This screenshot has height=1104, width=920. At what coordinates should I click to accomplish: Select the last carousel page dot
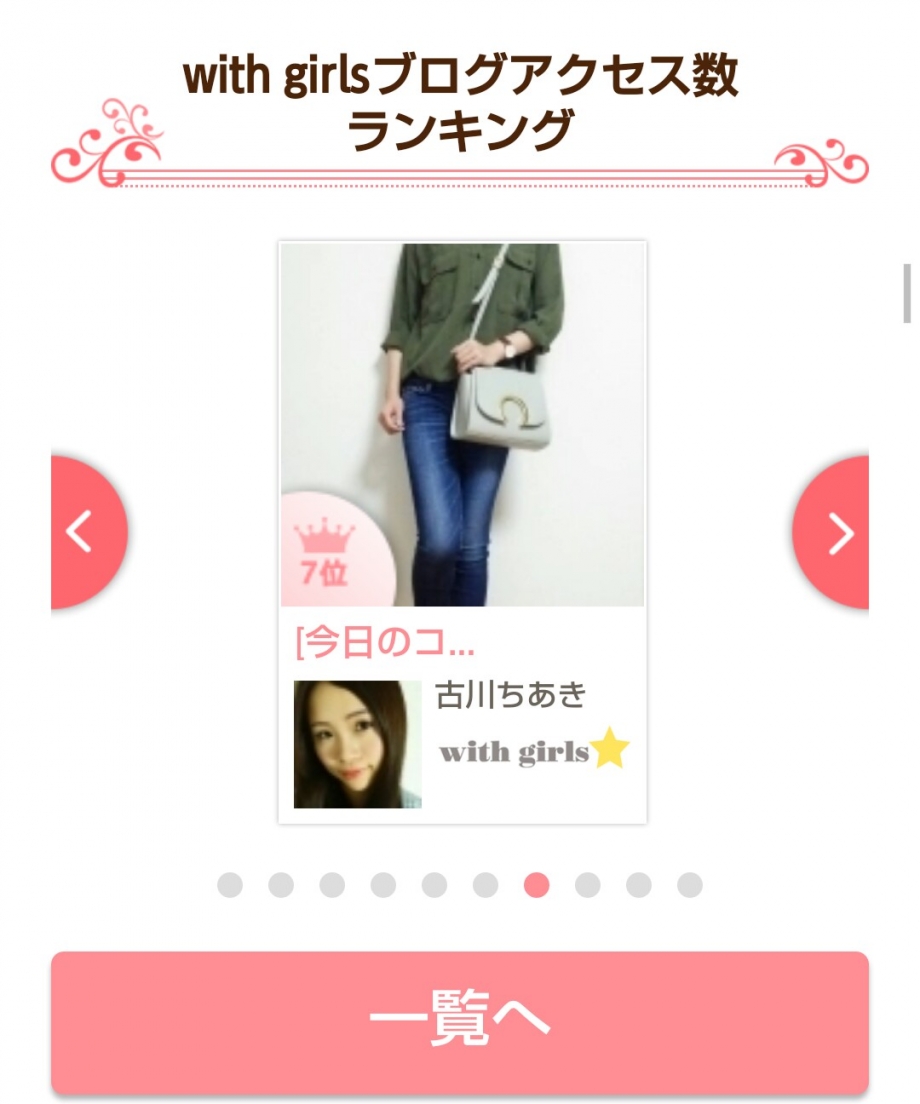click(690, 885)
